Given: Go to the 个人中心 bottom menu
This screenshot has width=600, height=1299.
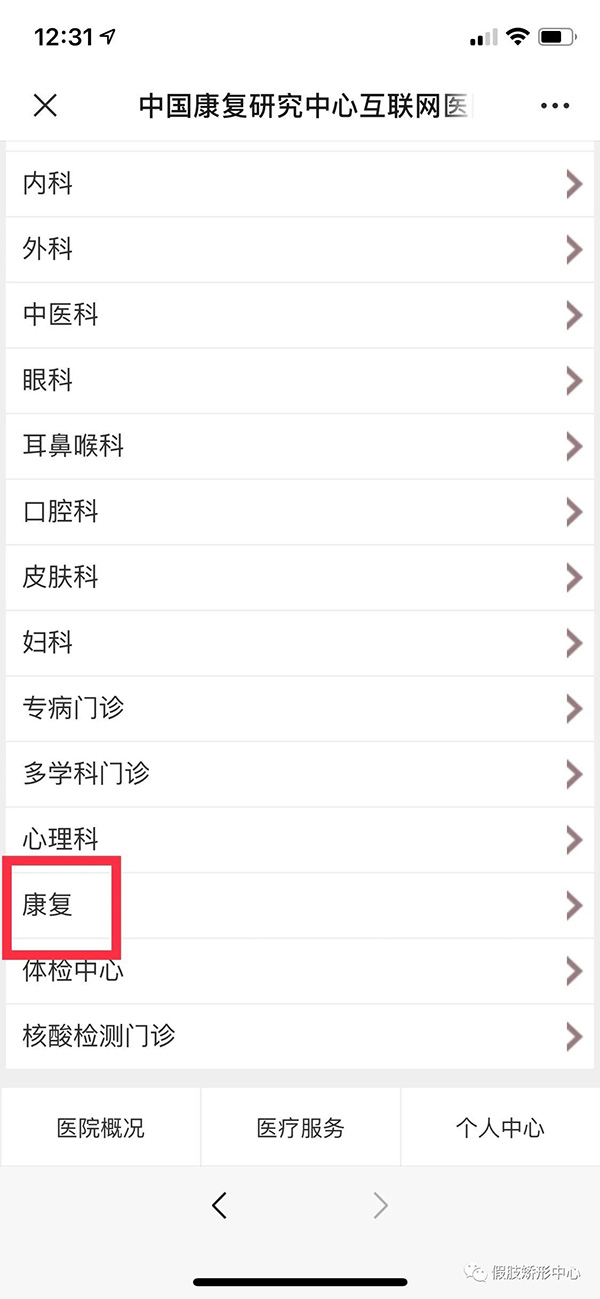Looking at the screenshot, I should click(500, 1128).
